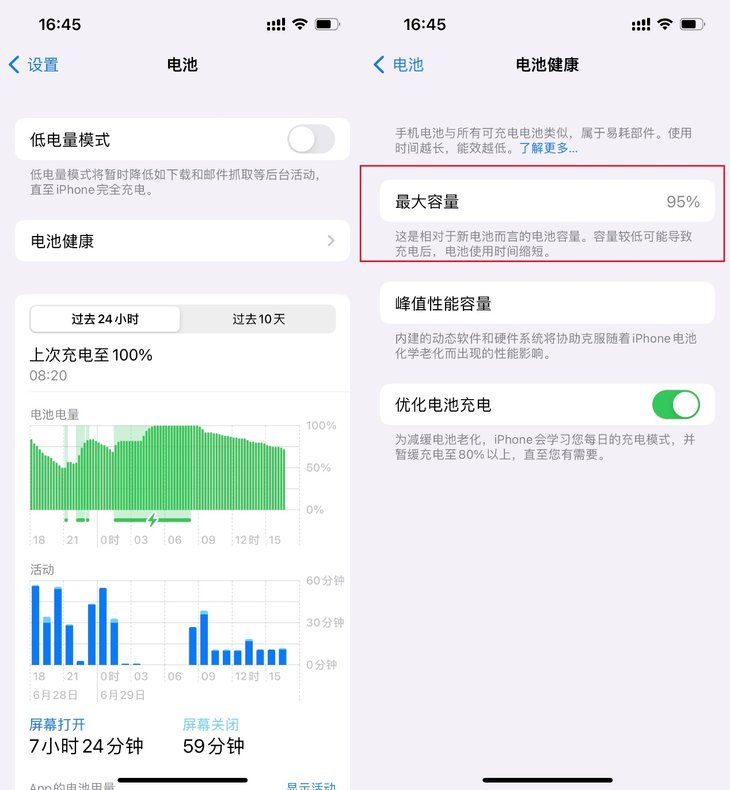Switch to 过去24小时 segment
Image resolution: width=730 pixels, height=790 pixels.
click(x=105, y=319)
